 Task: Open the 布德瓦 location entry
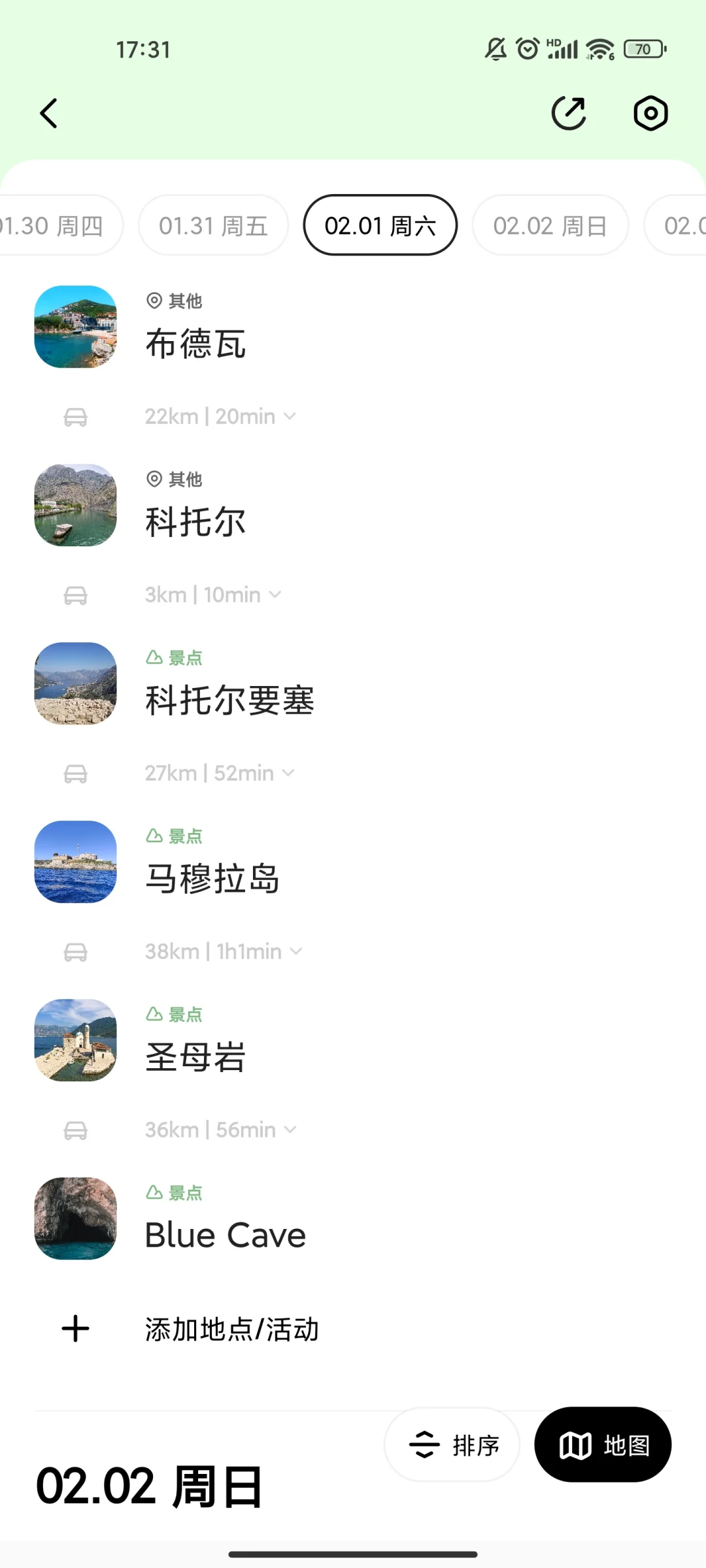pos(195,343)
